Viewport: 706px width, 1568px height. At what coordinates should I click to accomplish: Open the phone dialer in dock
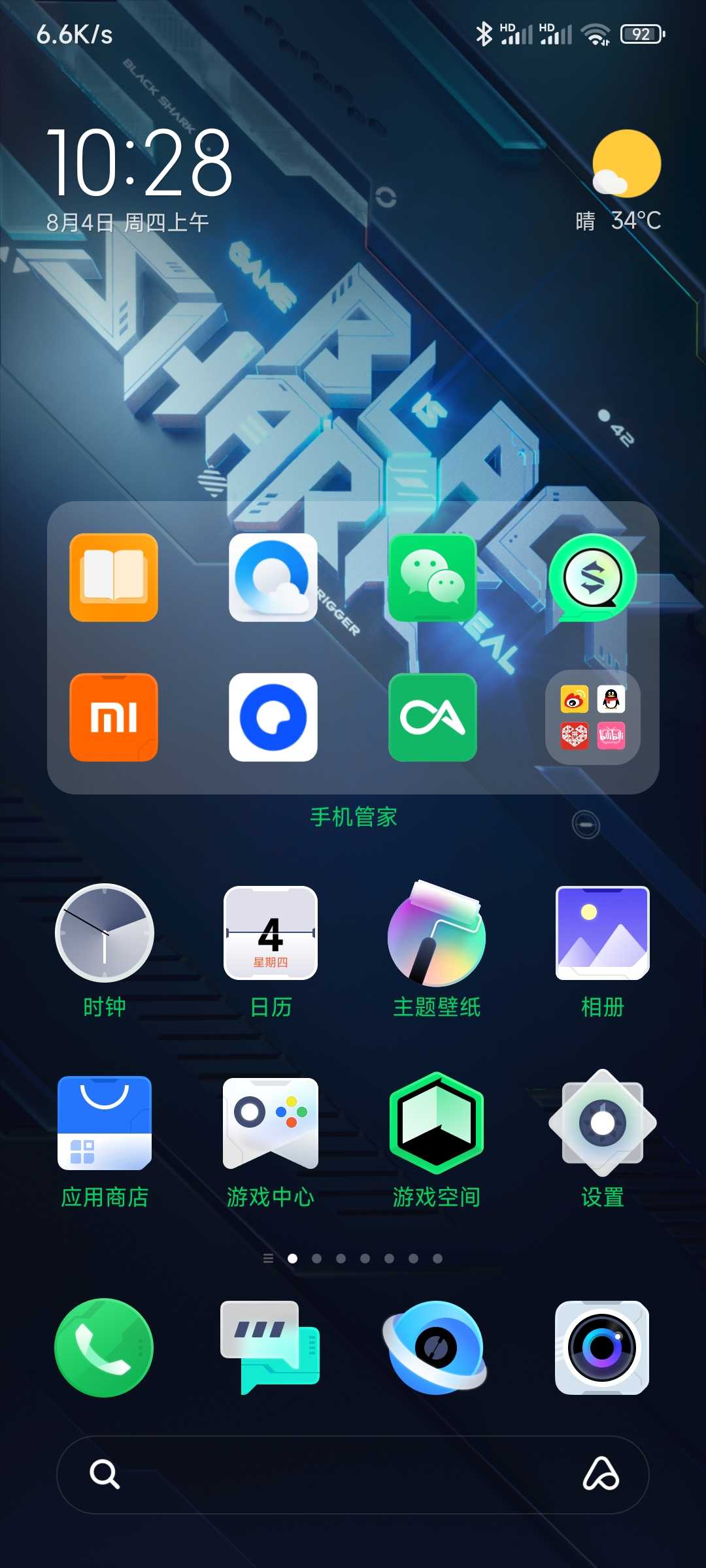[x=105, y=1347]
